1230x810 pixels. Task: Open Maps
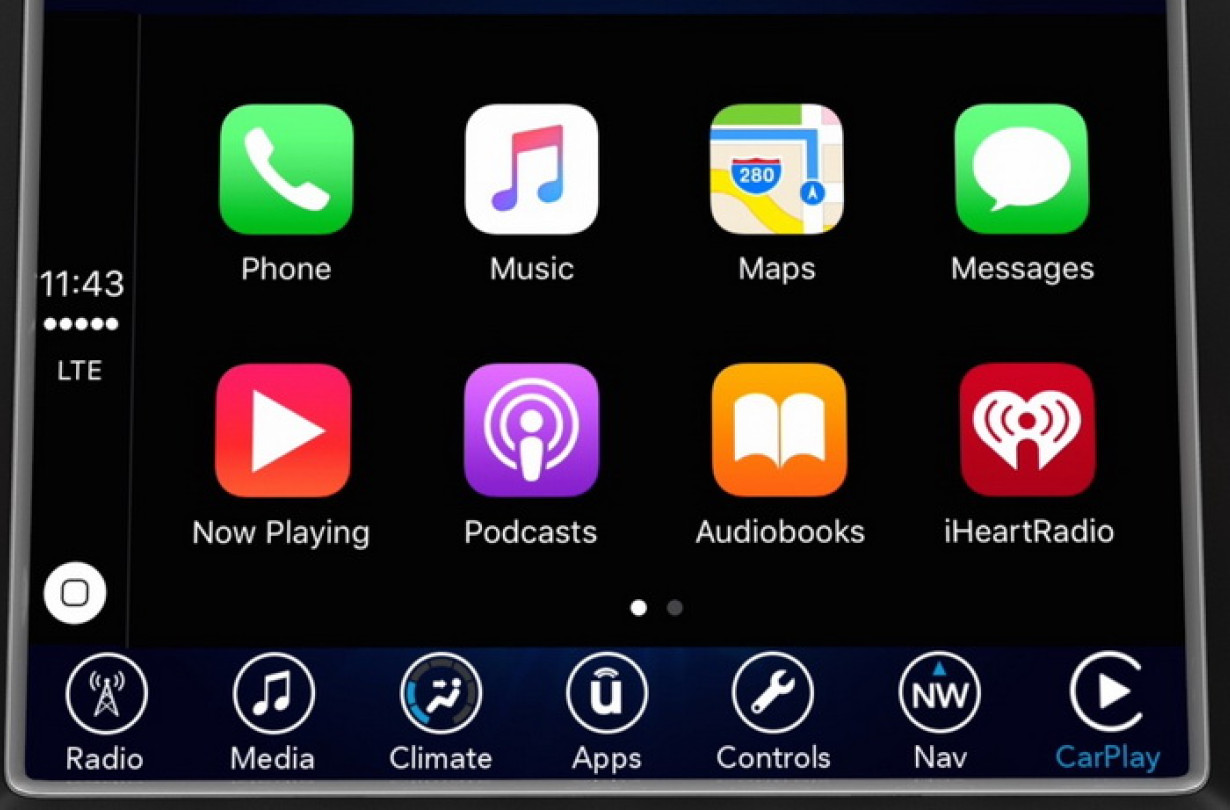pyautogui.click(x=776, y=169)
